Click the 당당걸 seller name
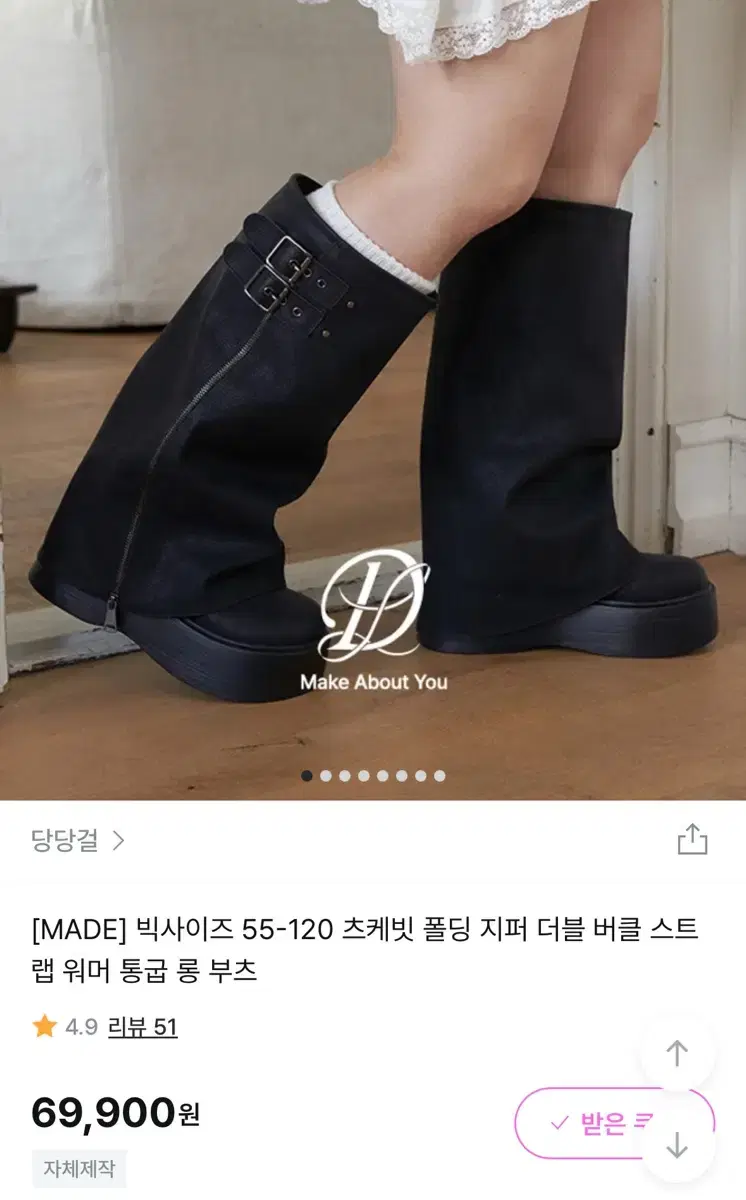The image size is (746, 1200). (65, 842)
